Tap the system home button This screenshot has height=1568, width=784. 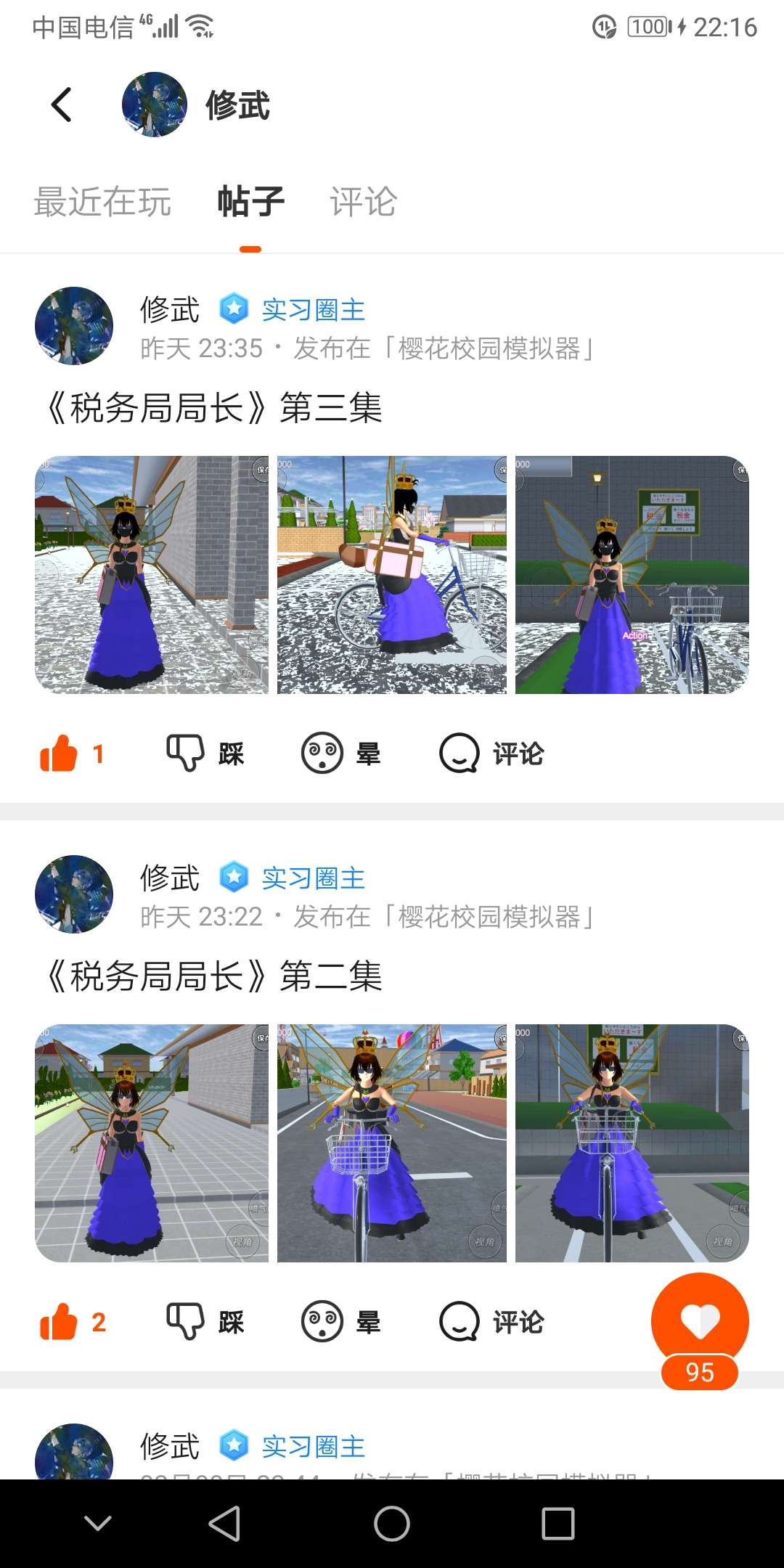[x=392, y=1524]
